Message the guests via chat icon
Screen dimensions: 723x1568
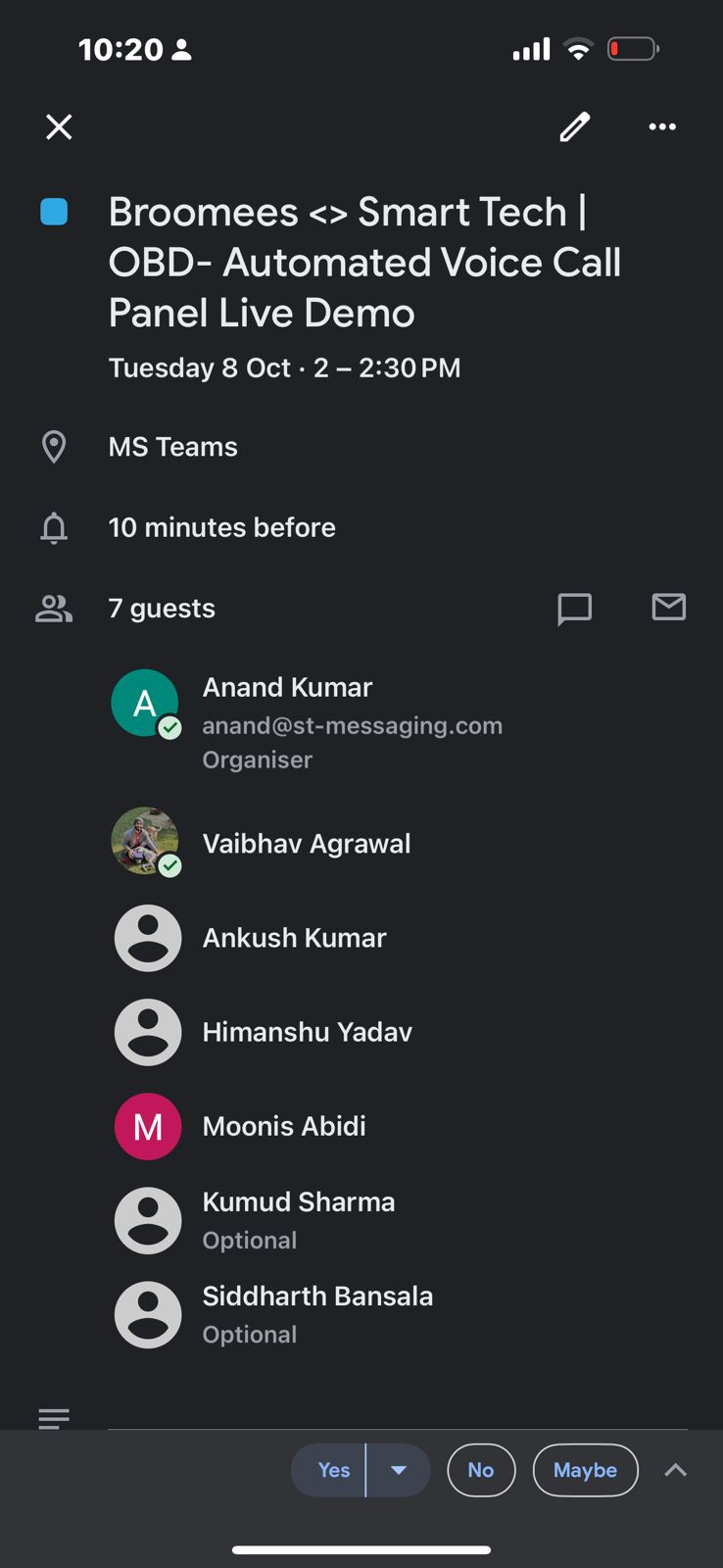[574, 609]
